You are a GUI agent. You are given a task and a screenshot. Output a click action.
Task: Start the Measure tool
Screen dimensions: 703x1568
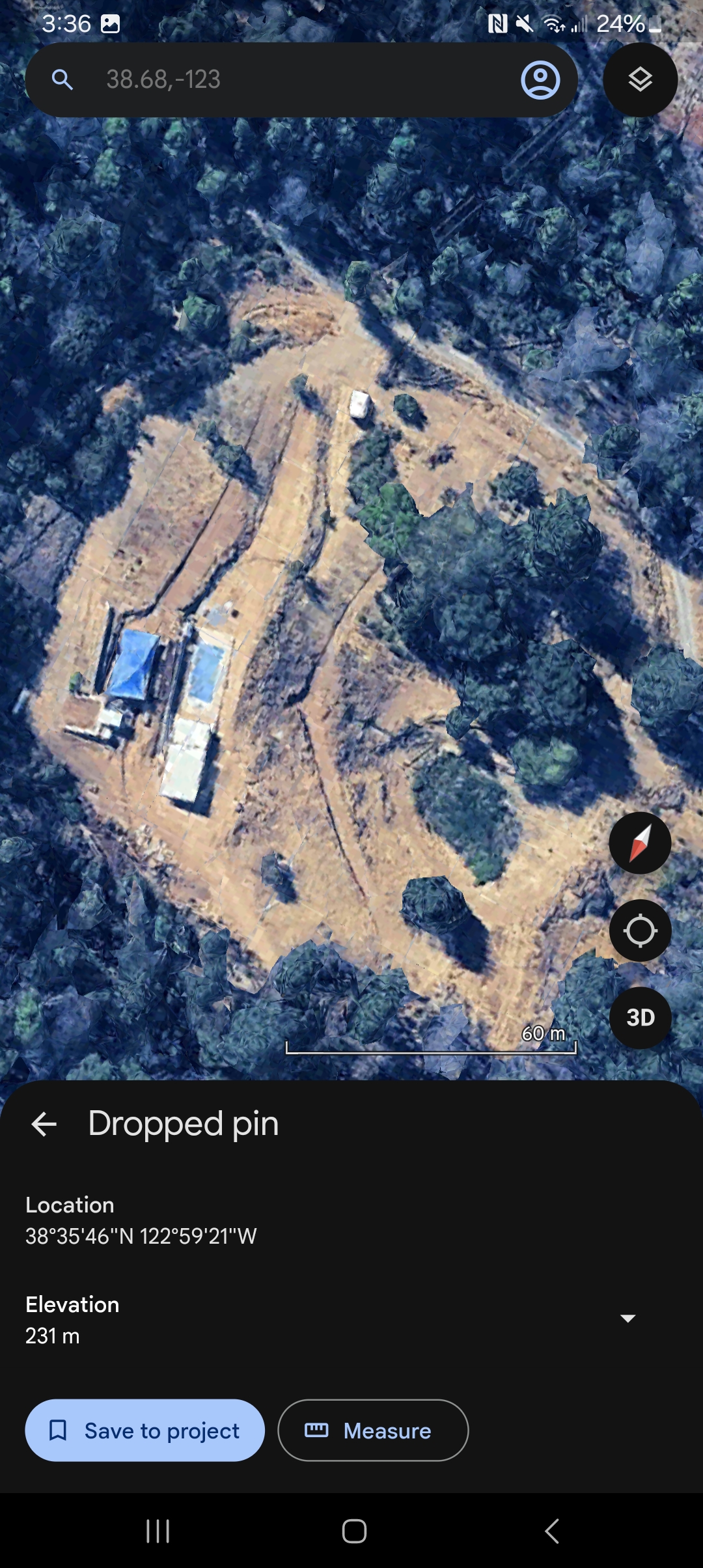pos(373,1431)
